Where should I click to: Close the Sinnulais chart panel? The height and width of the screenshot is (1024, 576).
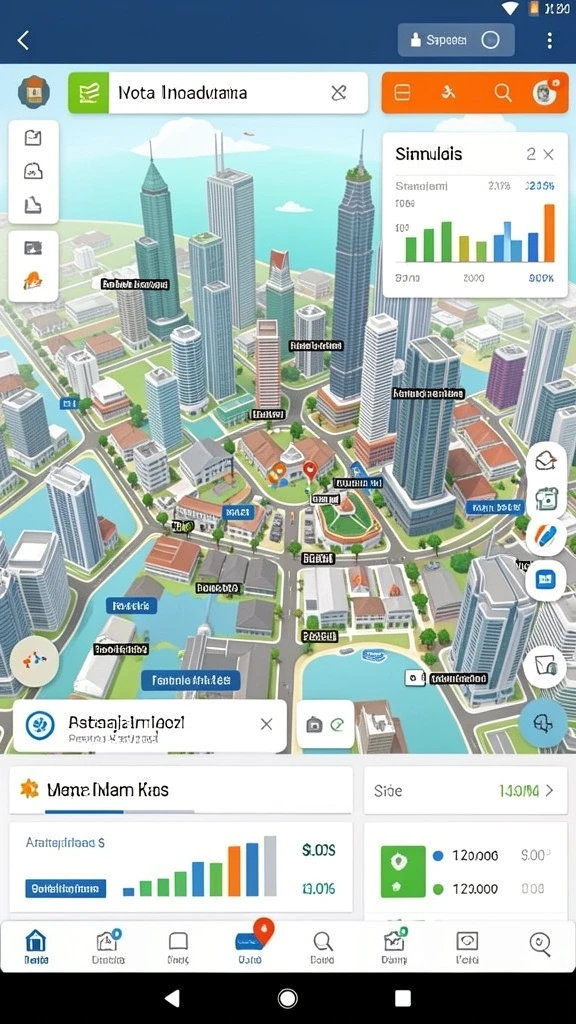549,154
